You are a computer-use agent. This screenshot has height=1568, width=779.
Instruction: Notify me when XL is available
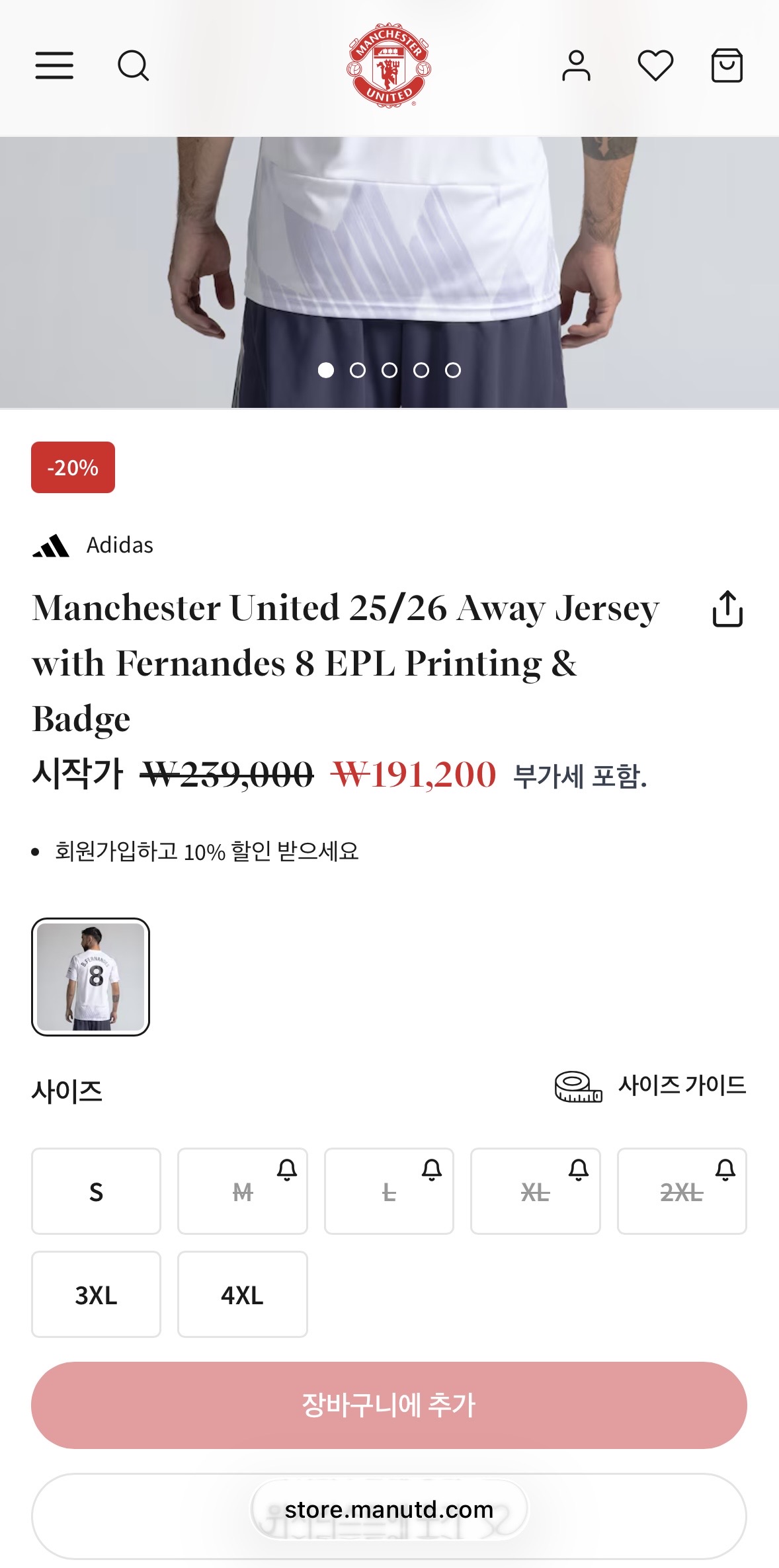(x=579, y=1170)
